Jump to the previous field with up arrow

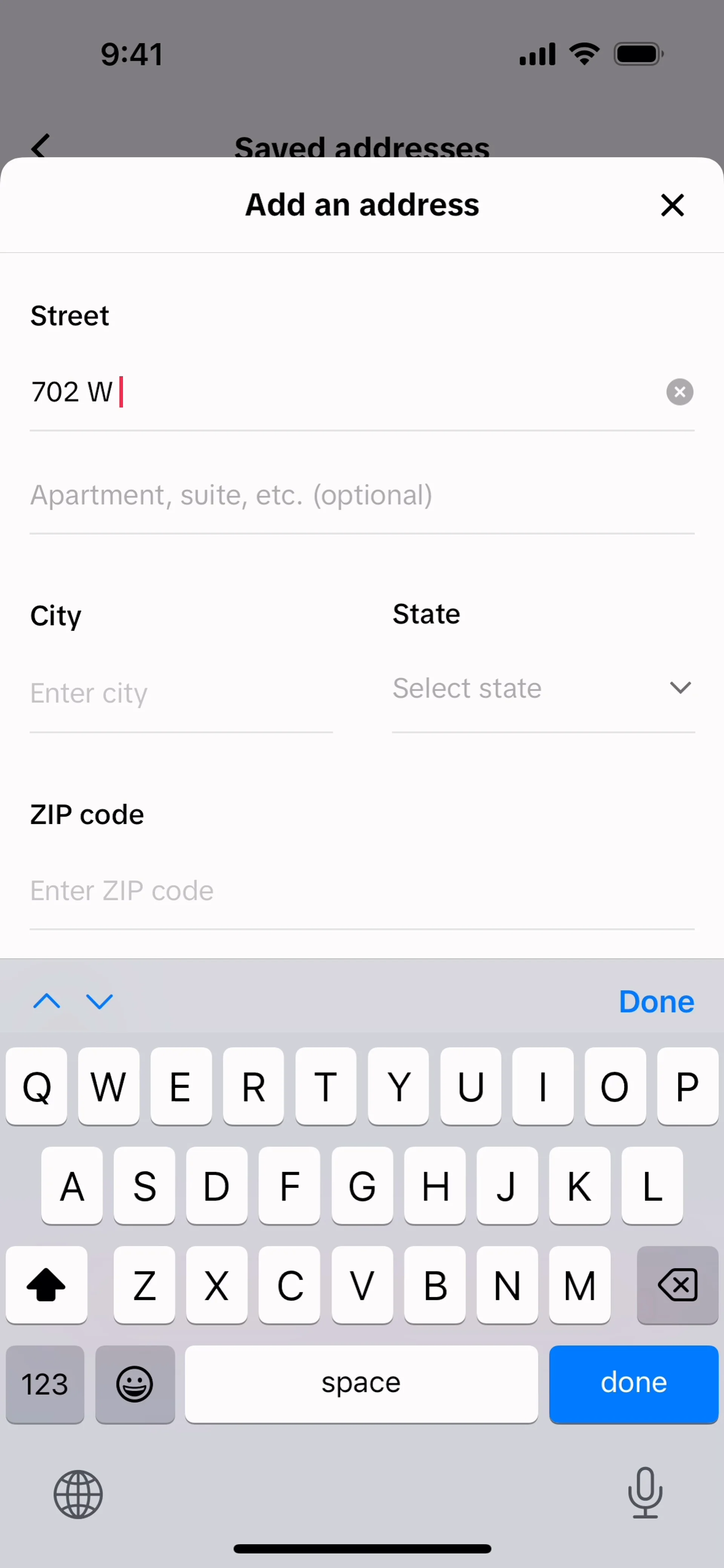tap(47, 1002)
